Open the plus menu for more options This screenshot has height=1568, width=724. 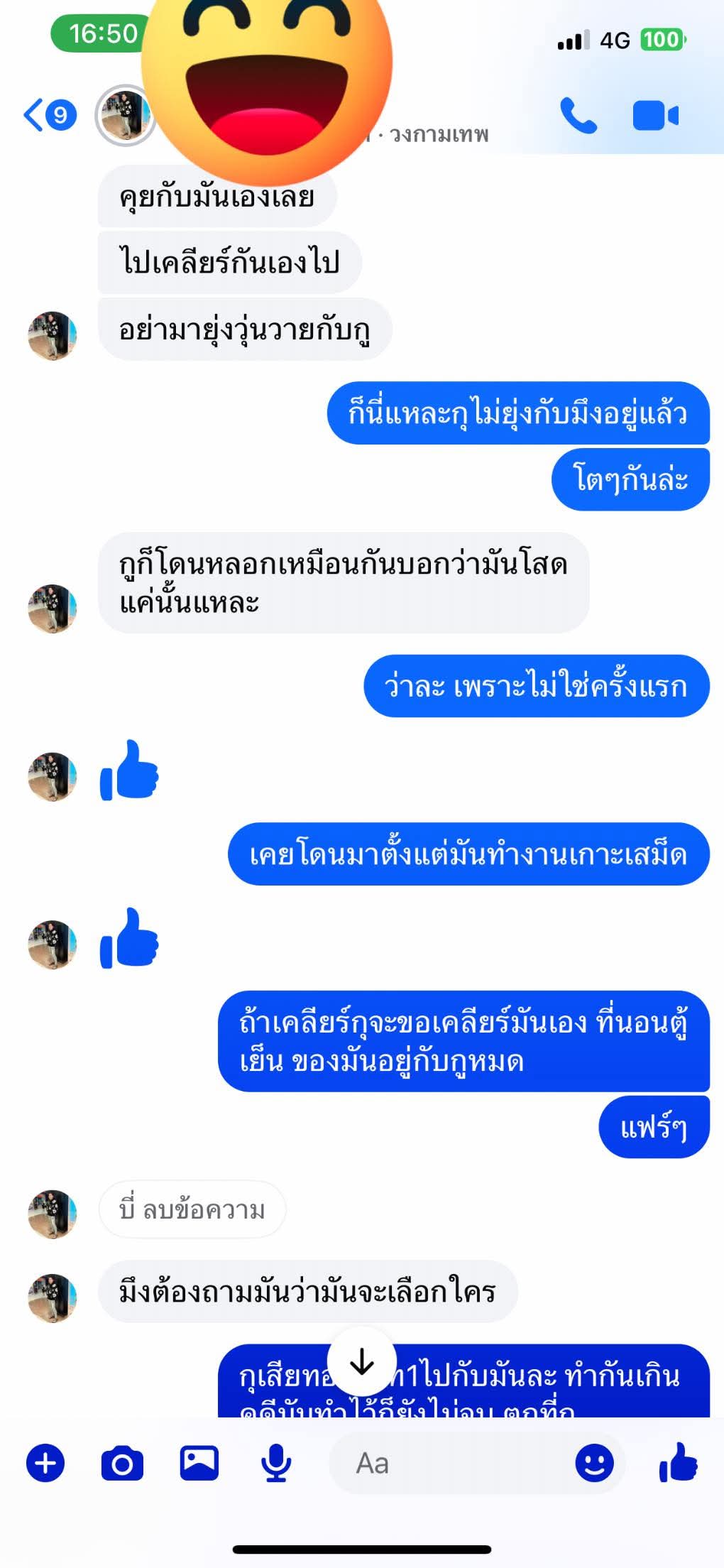pos(45,1463)
